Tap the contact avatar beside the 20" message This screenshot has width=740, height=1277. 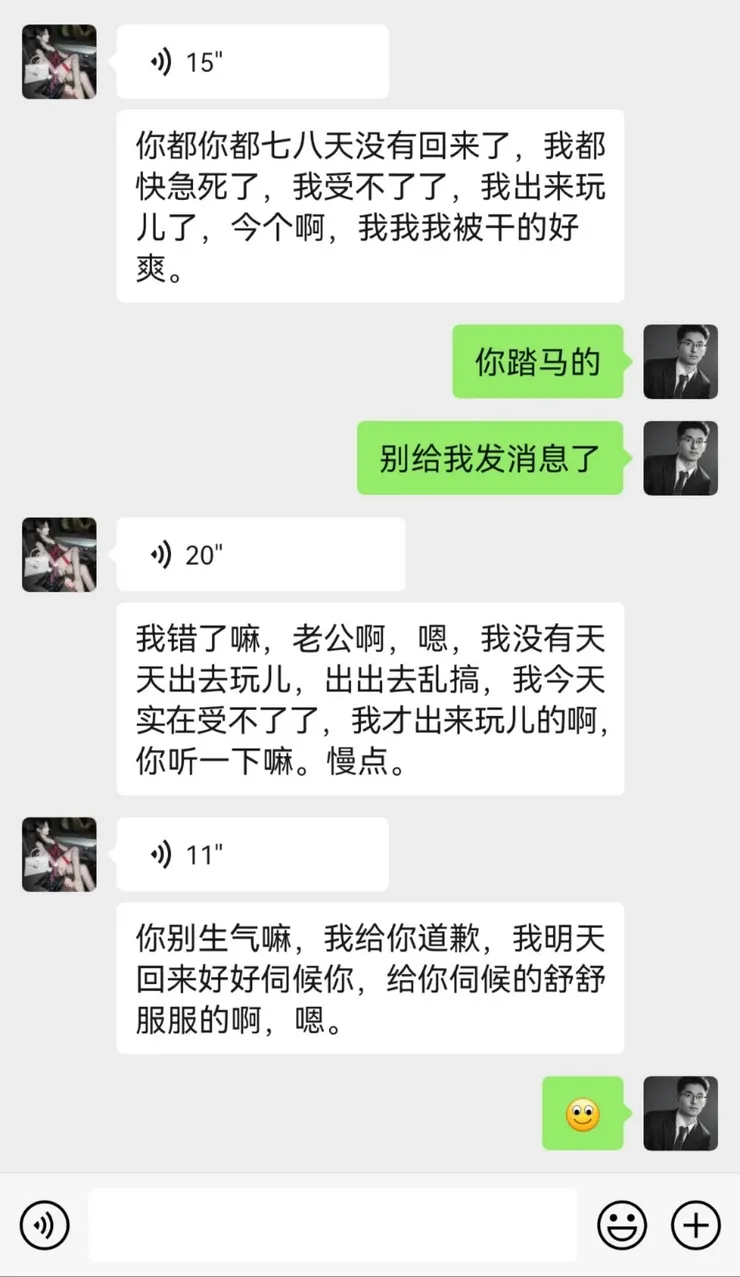[x=58, y=554]
